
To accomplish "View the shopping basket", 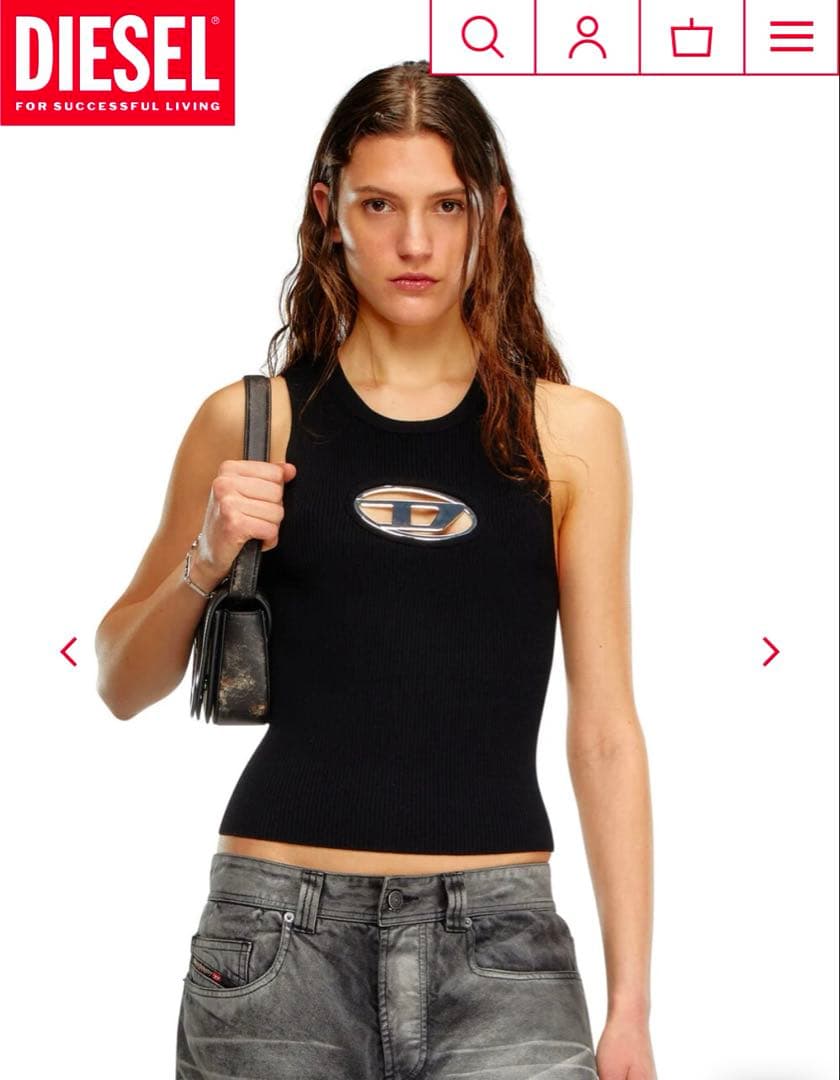I will point(691,38).
